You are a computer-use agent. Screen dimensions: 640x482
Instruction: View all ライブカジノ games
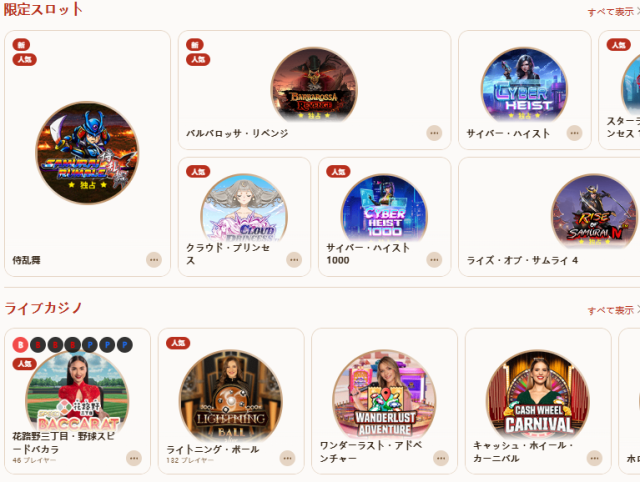(612, 310)
